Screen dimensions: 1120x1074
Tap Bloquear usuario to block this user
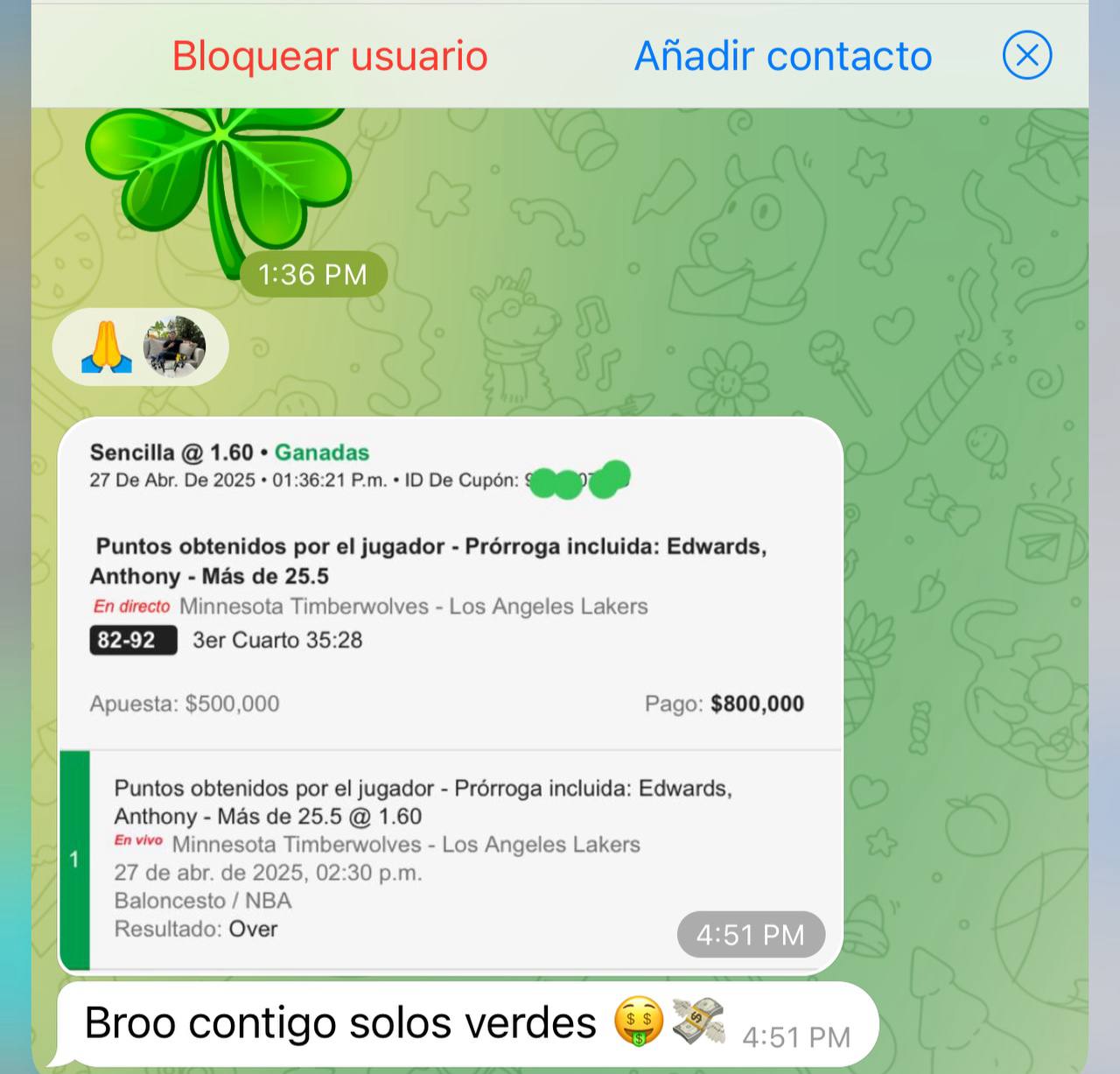tap(329, 56)
